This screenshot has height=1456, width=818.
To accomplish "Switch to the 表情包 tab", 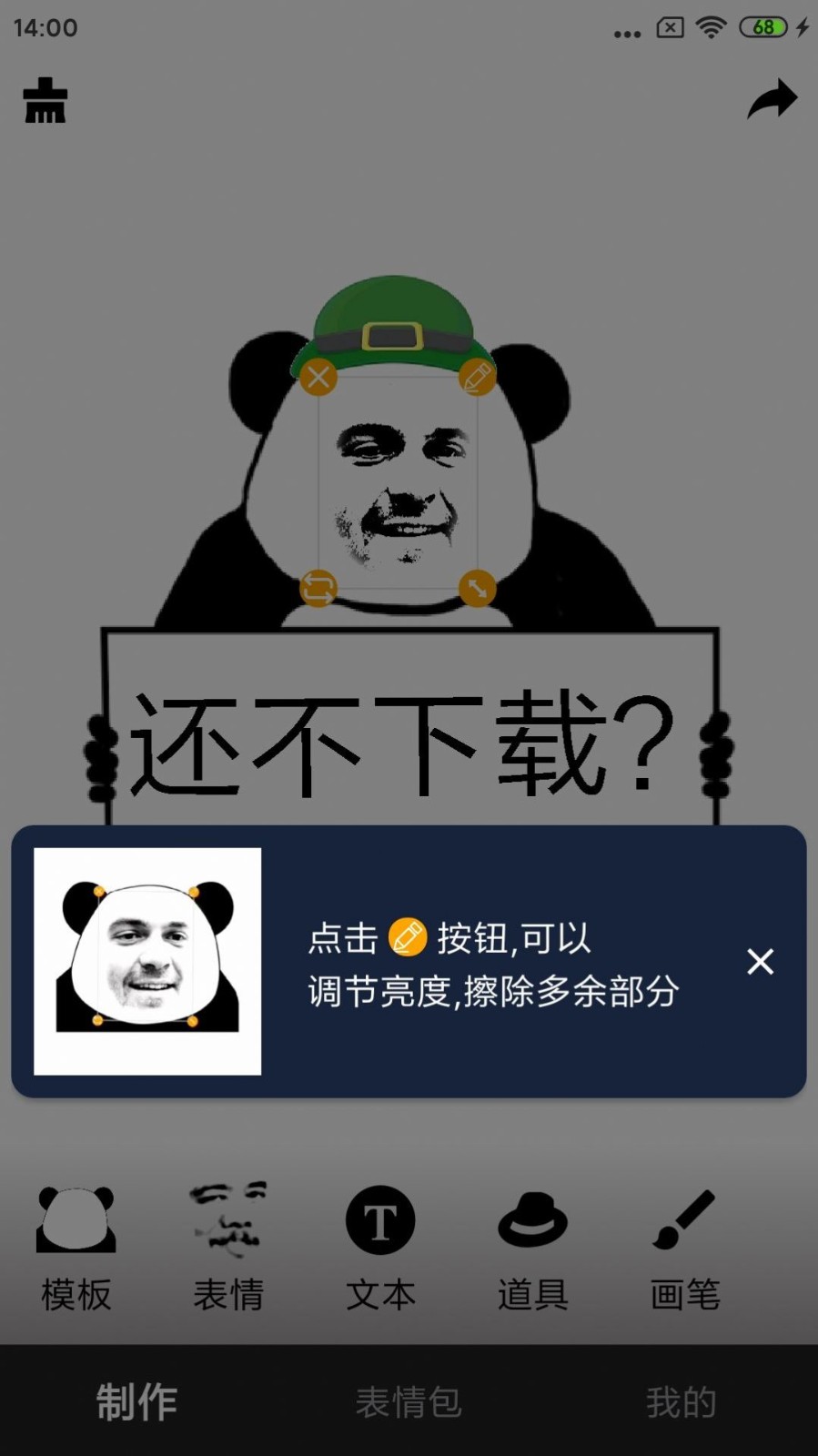I will click(x=409, y=1401).
